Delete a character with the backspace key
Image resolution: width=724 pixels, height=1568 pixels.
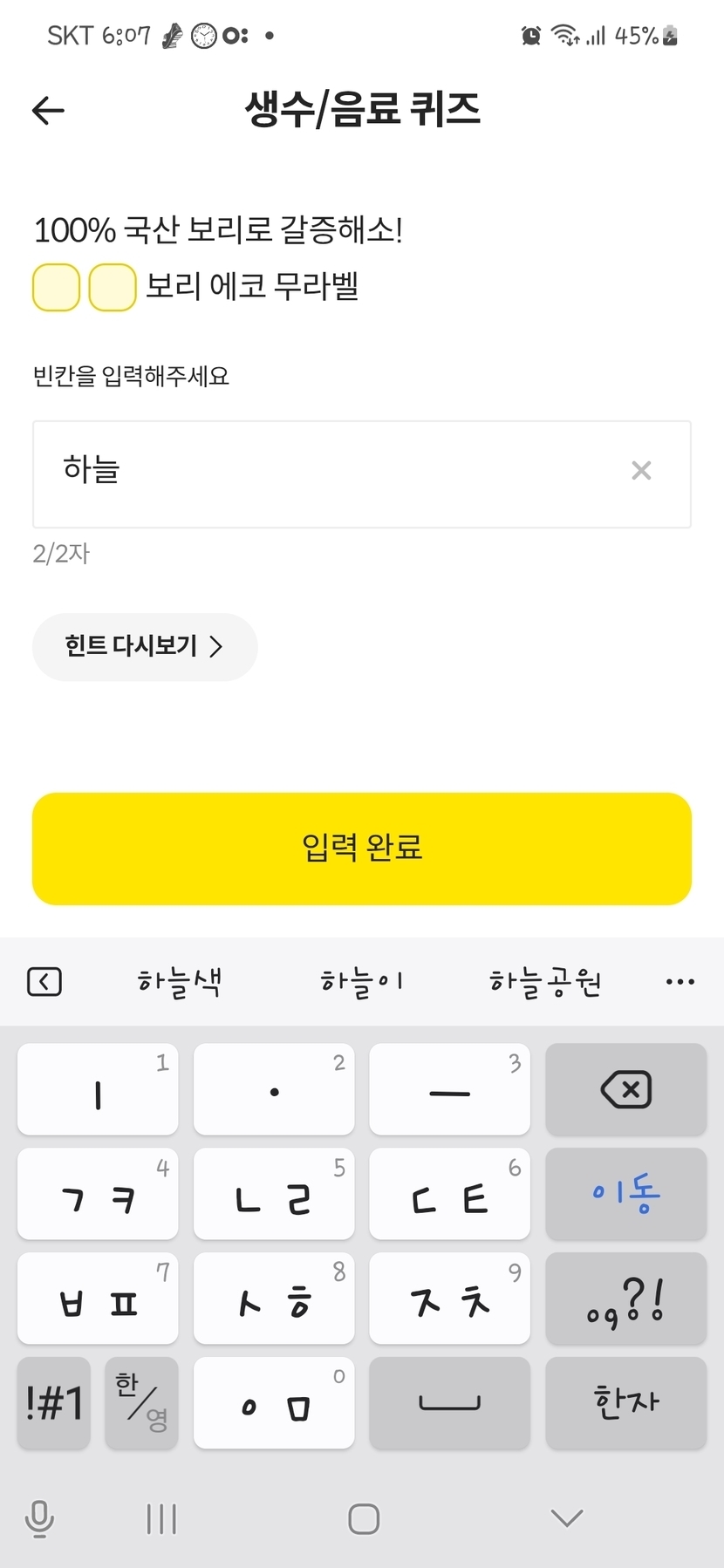click(625, 1089)
